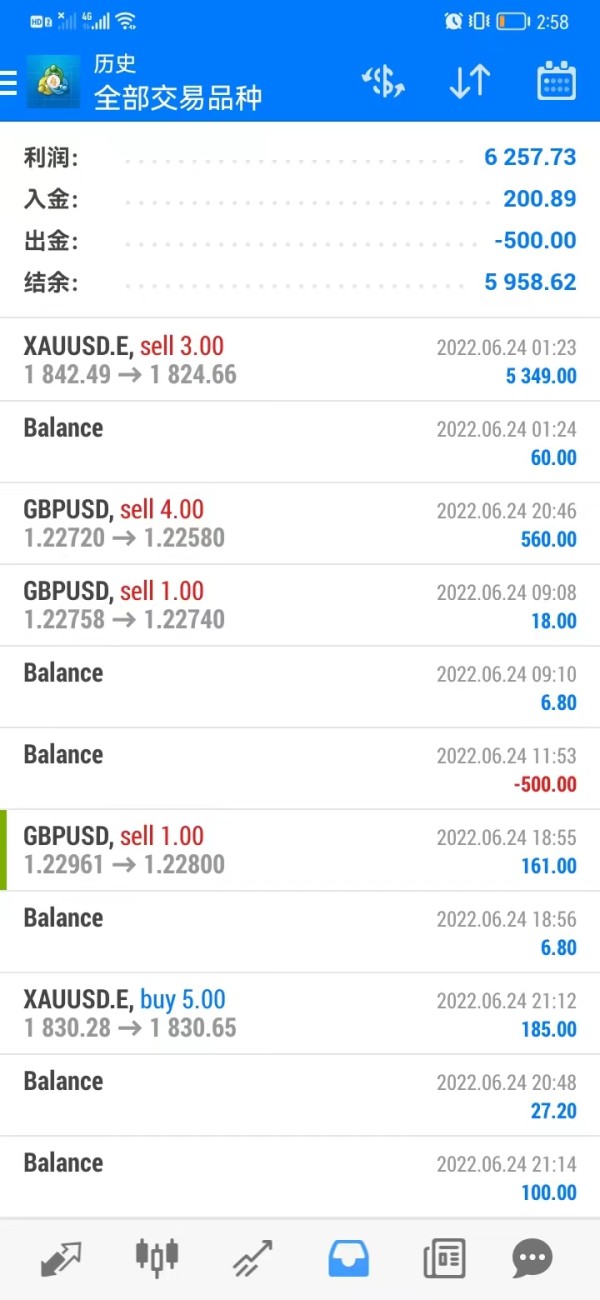Open the symbol filter icon
Image resolution: width=600 pixels, height=1300 pixels.
(382, 82)
